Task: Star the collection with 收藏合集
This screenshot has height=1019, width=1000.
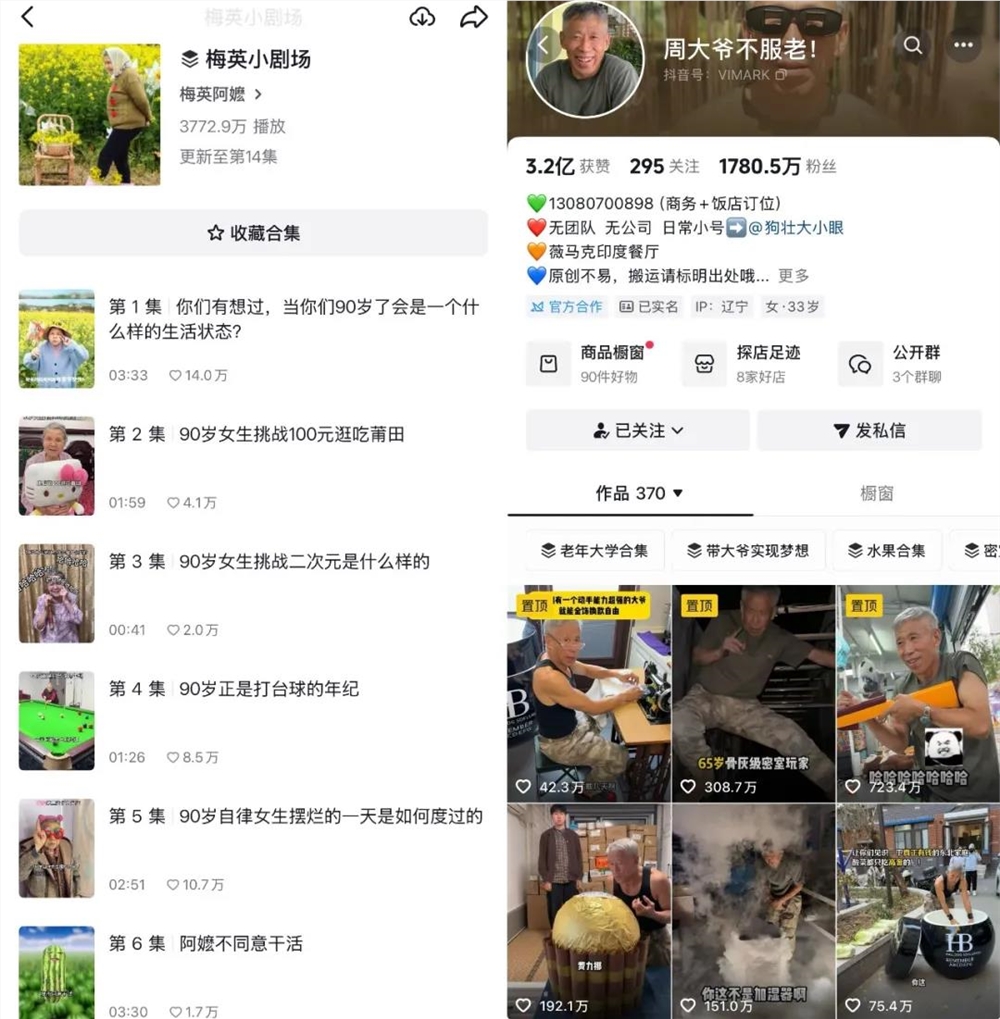Action: pyautogui.click(x=254, y=232)
